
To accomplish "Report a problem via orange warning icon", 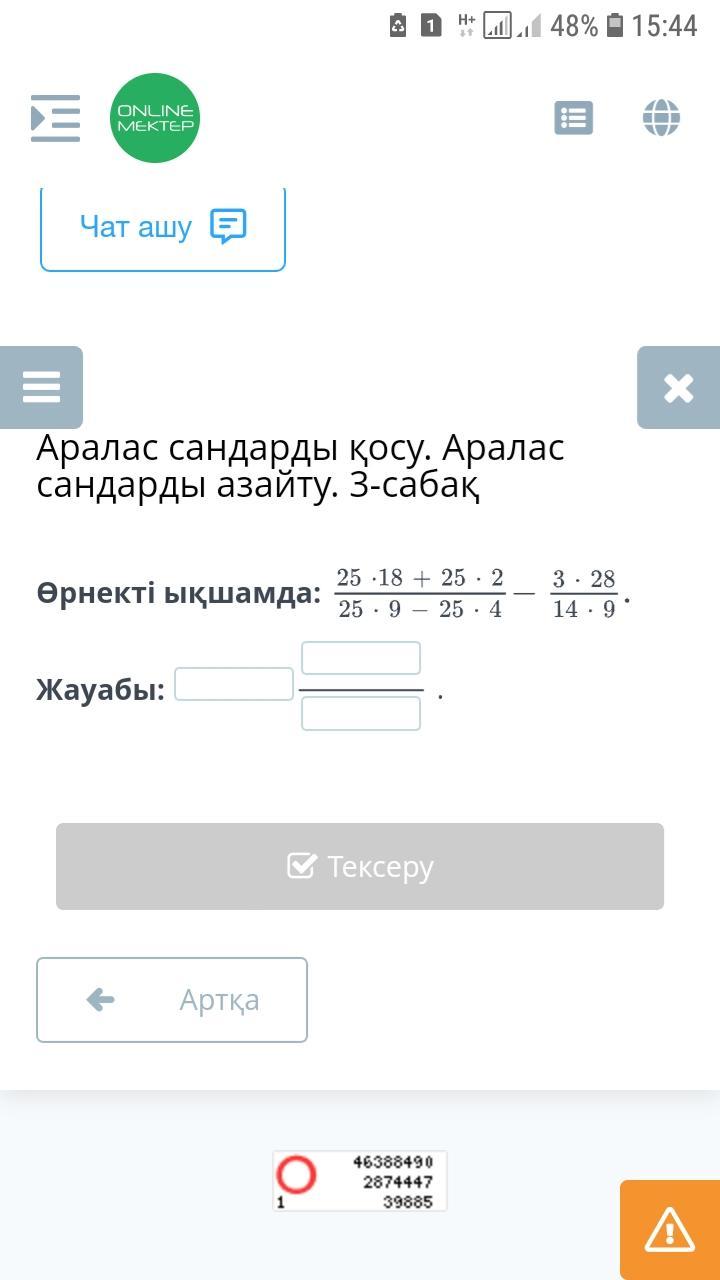I will tap(670, 1230).
